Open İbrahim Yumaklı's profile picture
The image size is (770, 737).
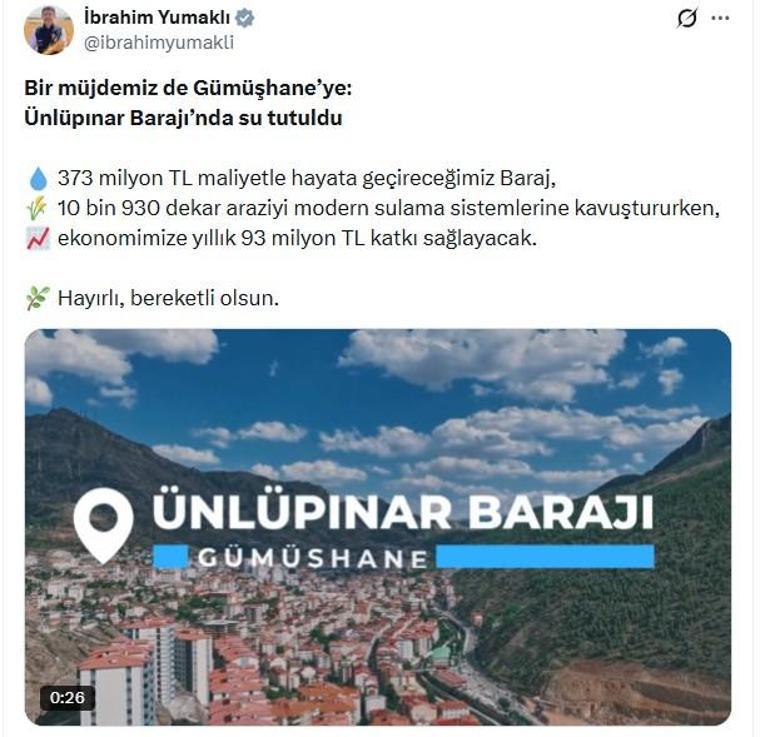coord(49,29)
